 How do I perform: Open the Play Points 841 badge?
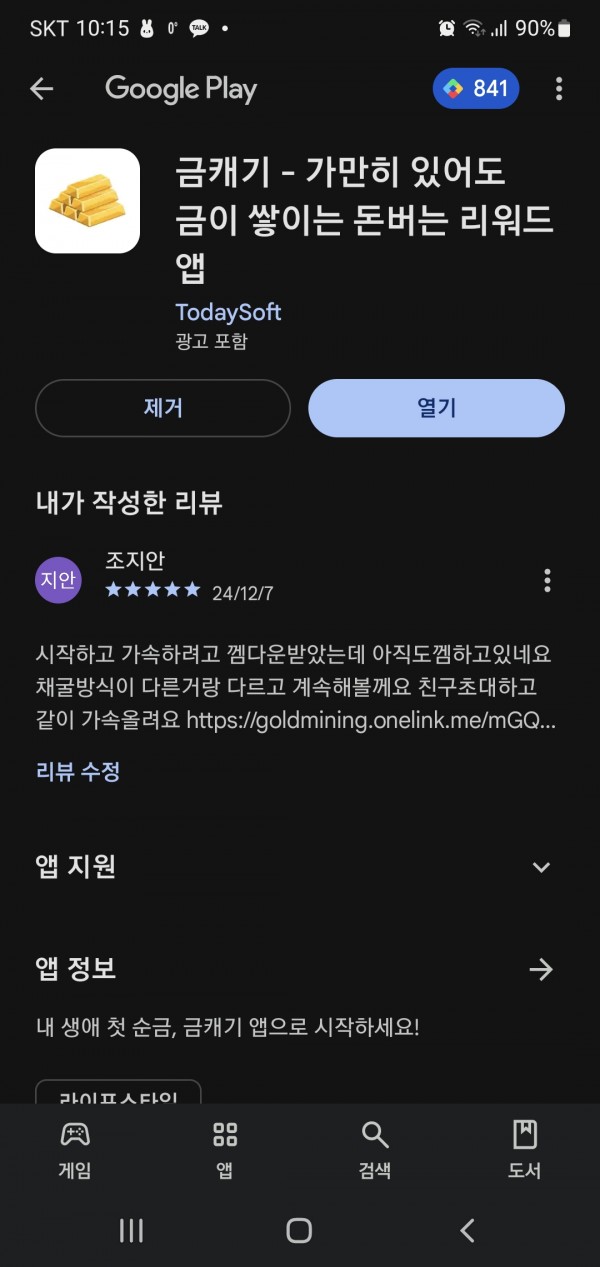coord(476,89)
